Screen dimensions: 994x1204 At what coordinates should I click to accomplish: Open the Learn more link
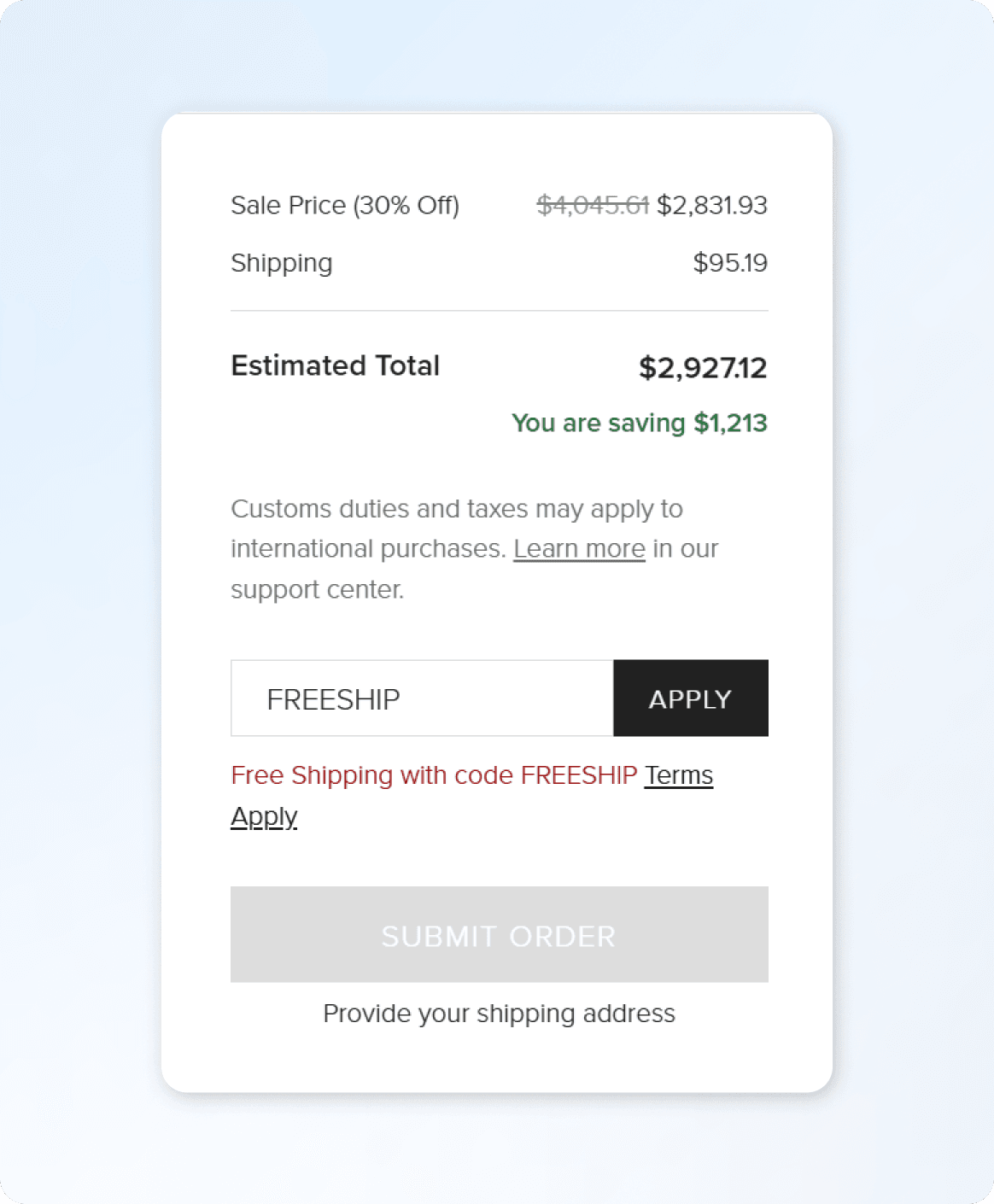[x=579, y=549]
